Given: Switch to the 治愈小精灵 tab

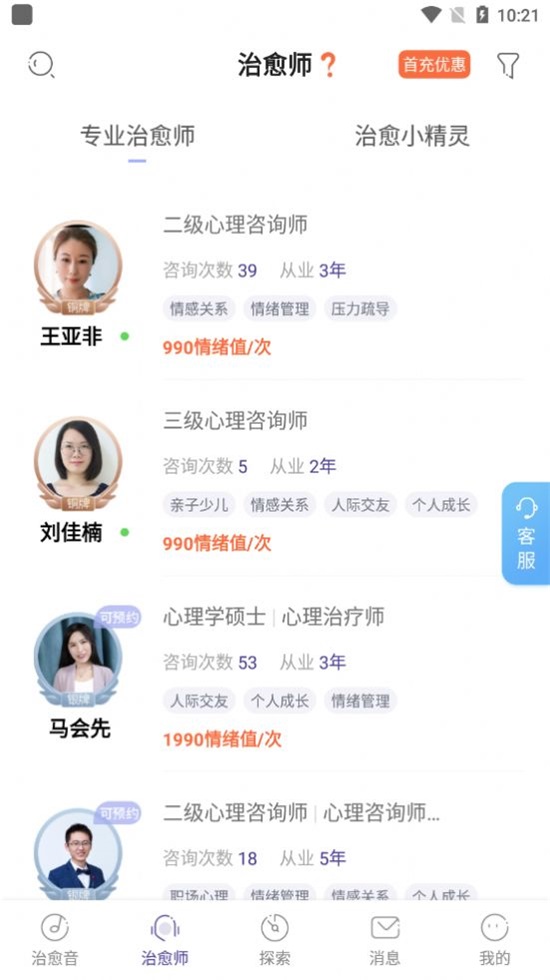Looking at the screenshot, I should tap(412, 136).
